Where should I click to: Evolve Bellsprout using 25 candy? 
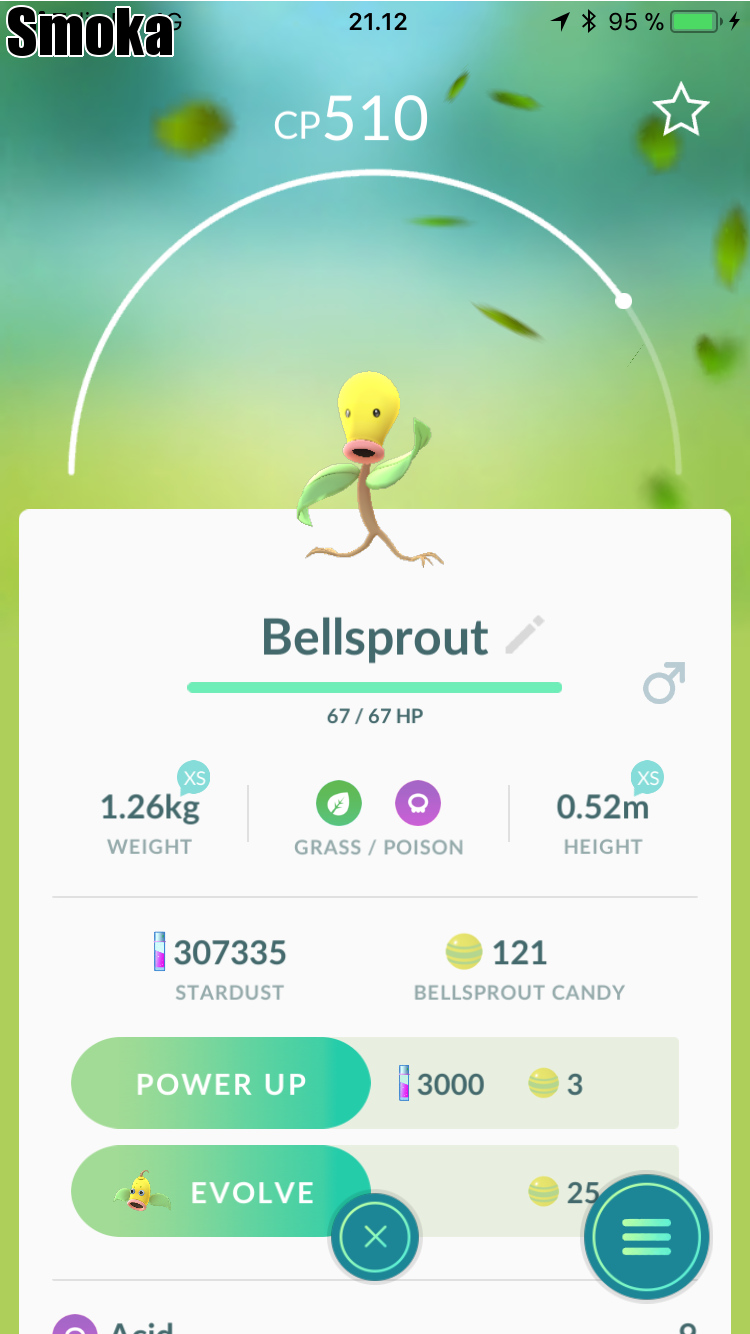(x=221, y=1192)
